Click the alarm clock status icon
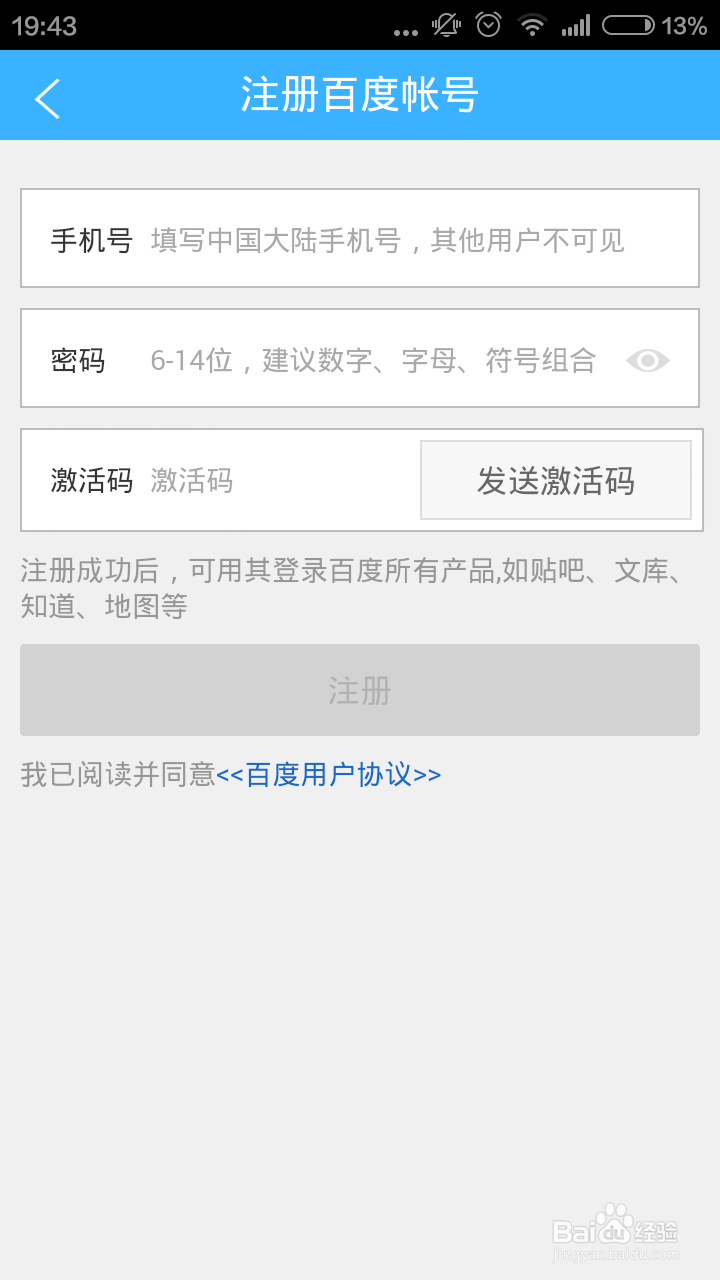720x1280 pixels. [x=487, y=27]
